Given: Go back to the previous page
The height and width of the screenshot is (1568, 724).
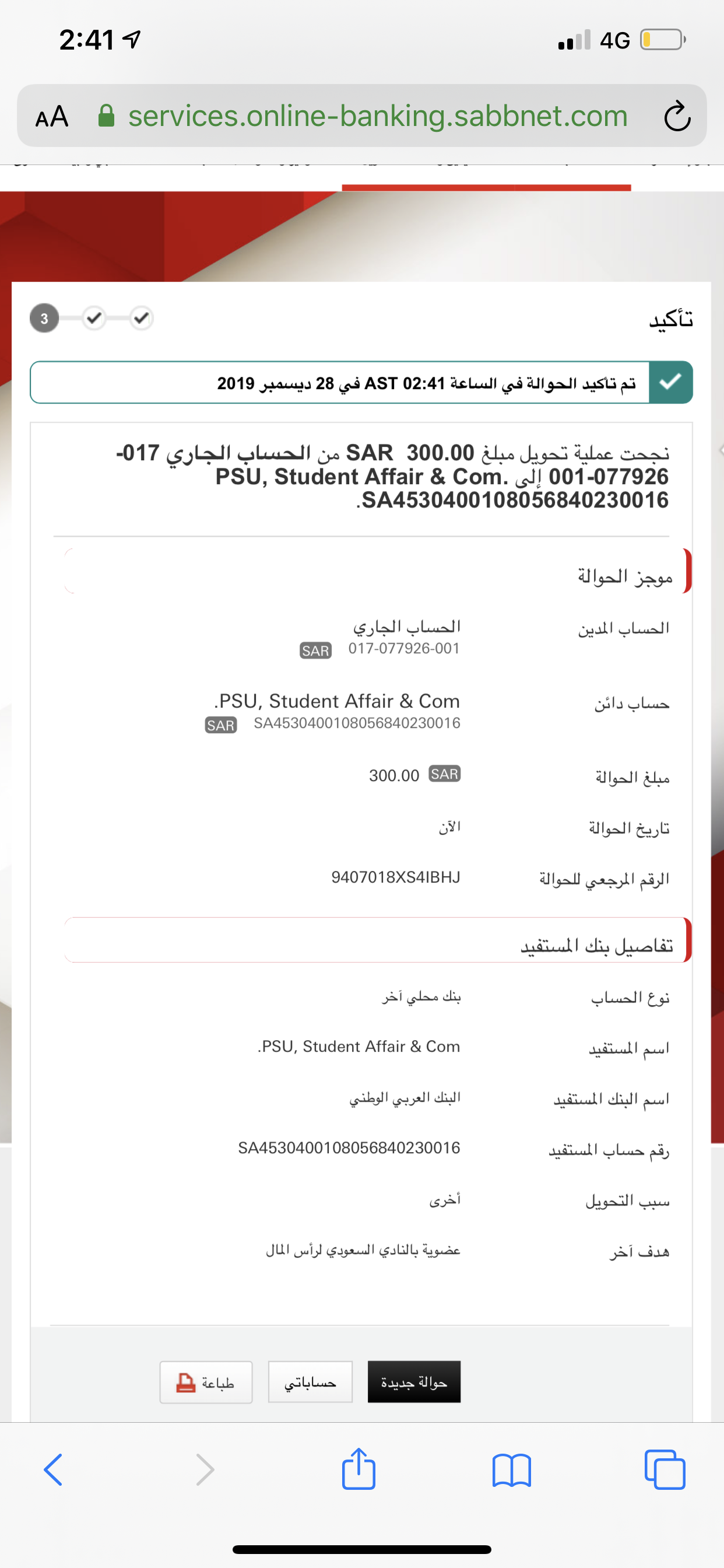Looking at the screenshot, I should pos(54,1469).
